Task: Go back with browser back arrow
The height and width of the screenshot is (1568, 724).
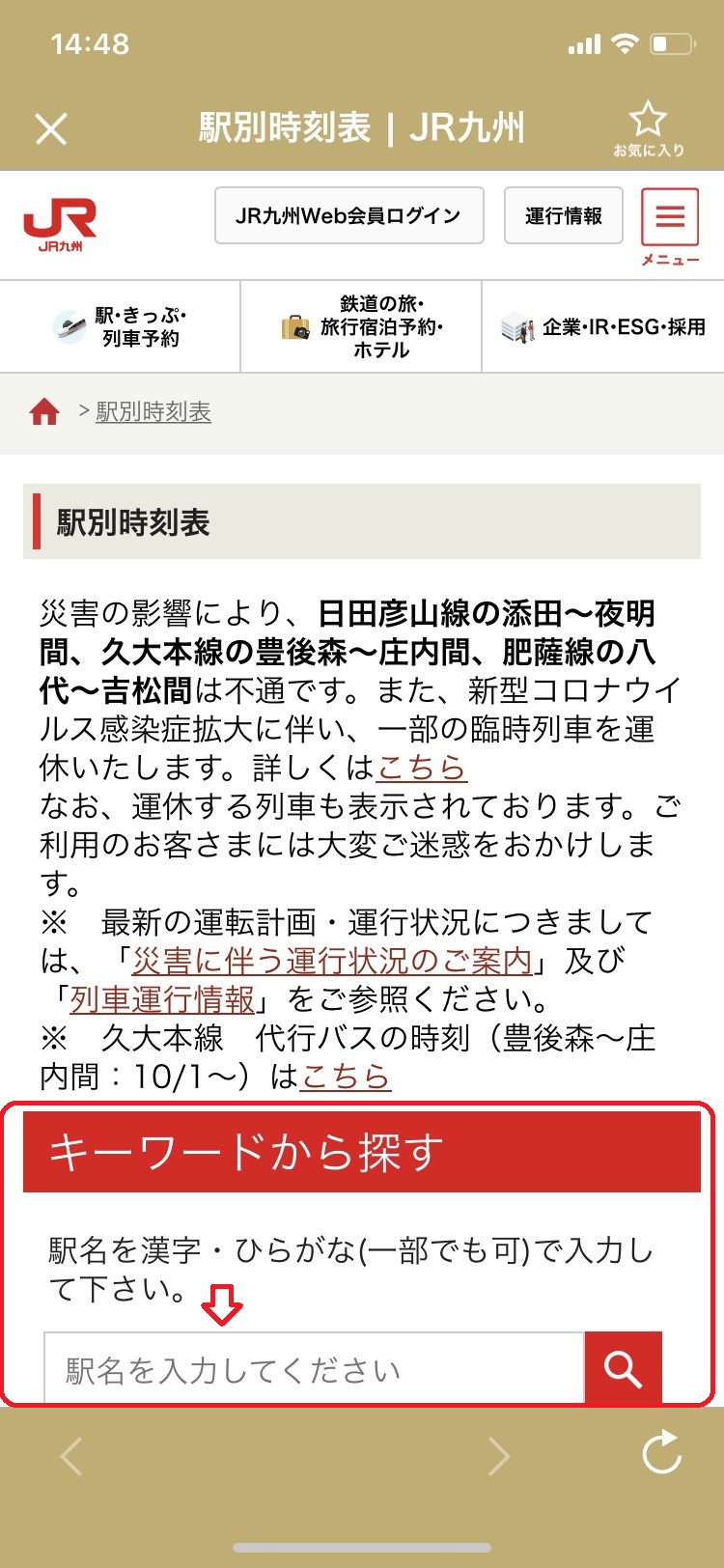Action: [x=72, y=1456]
